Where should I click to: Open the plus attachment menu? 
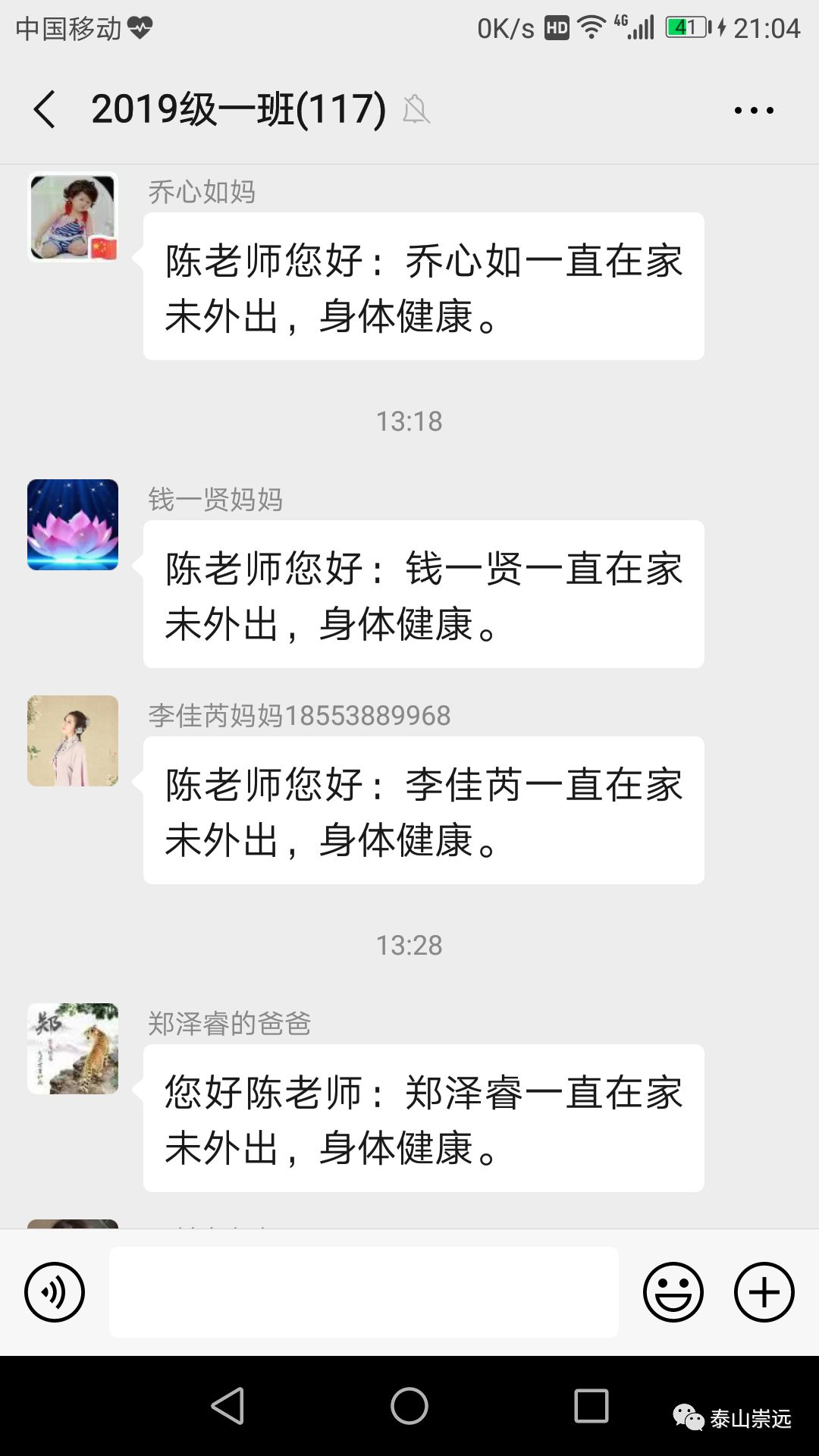pyautogui.click(x=764, y=1292)
